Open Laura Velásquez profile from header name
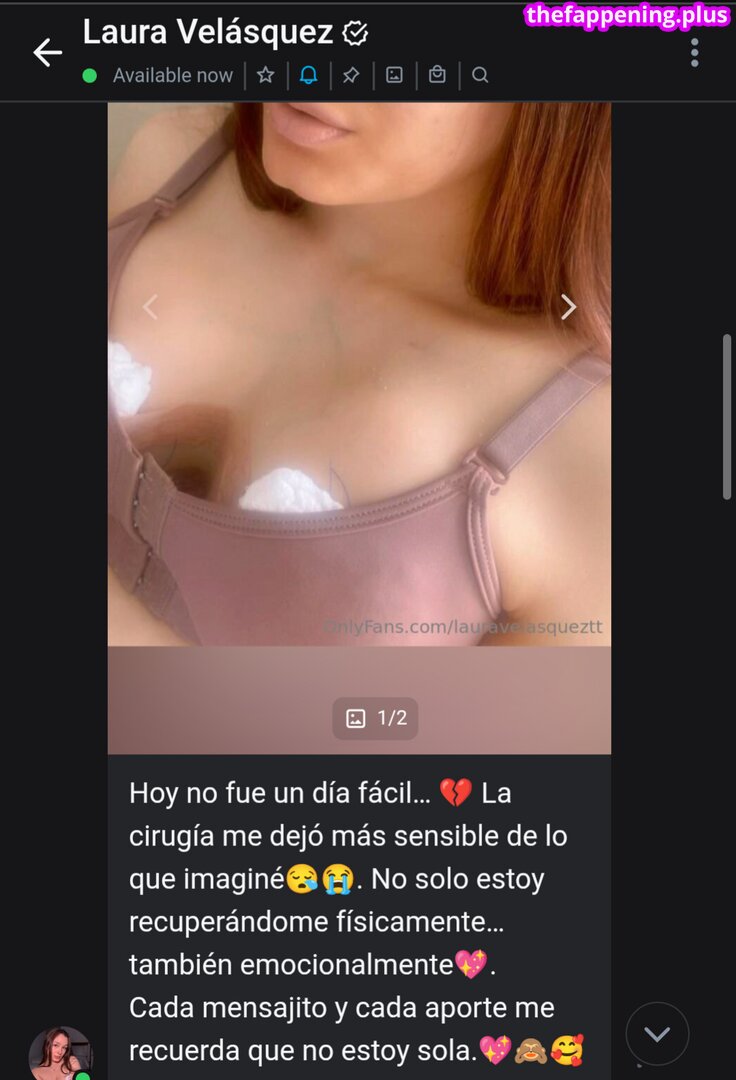The height and width of the screenshot is (1080, 736). pos(208,32)
